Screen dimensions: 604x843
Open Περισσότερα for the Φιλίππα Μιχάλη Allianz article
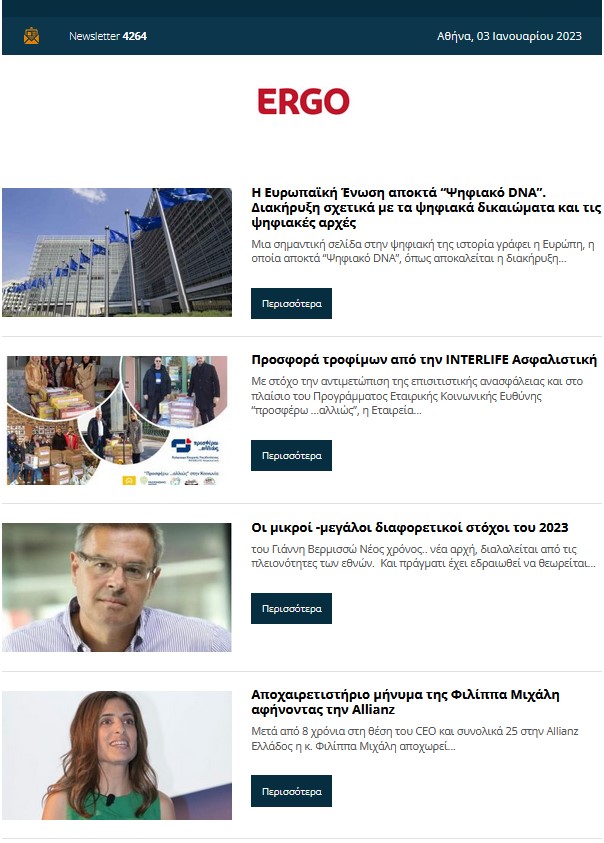coord(291,791)
